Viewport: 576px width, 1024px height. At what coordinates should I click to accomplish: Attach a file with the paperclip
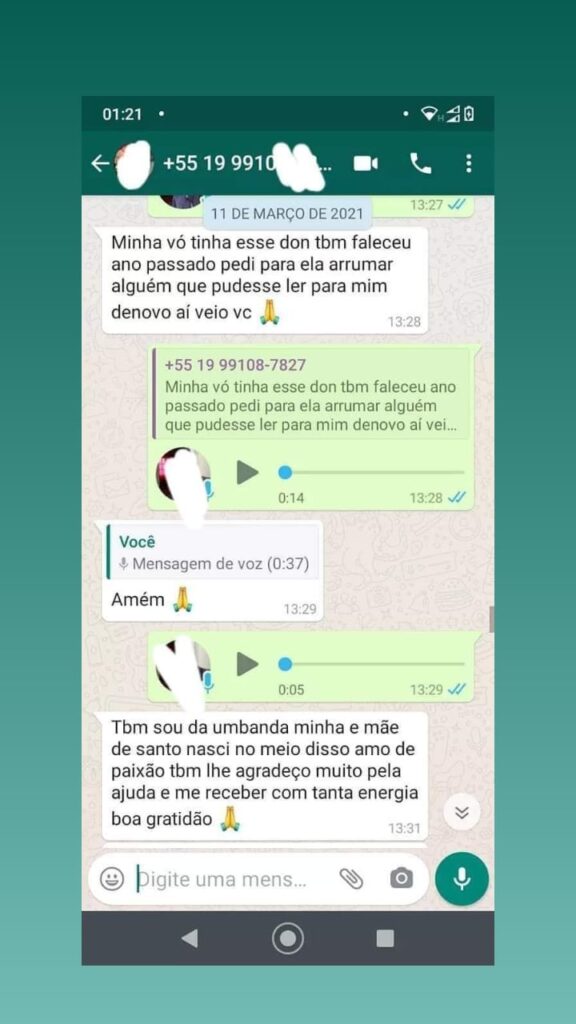(x=351, y=879)
